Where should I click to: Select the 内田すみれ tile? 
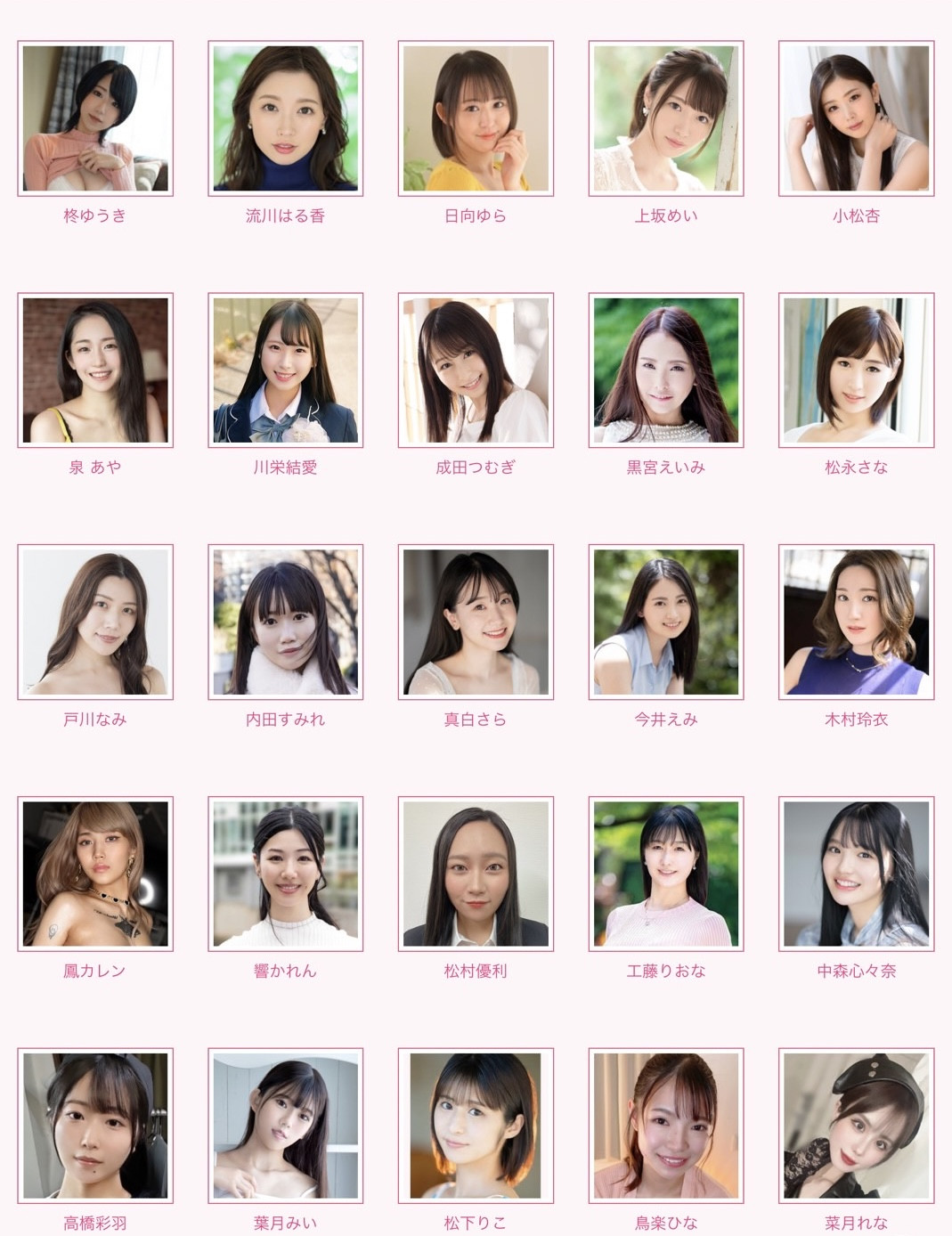pyautogui.click(x=285, y=622)
